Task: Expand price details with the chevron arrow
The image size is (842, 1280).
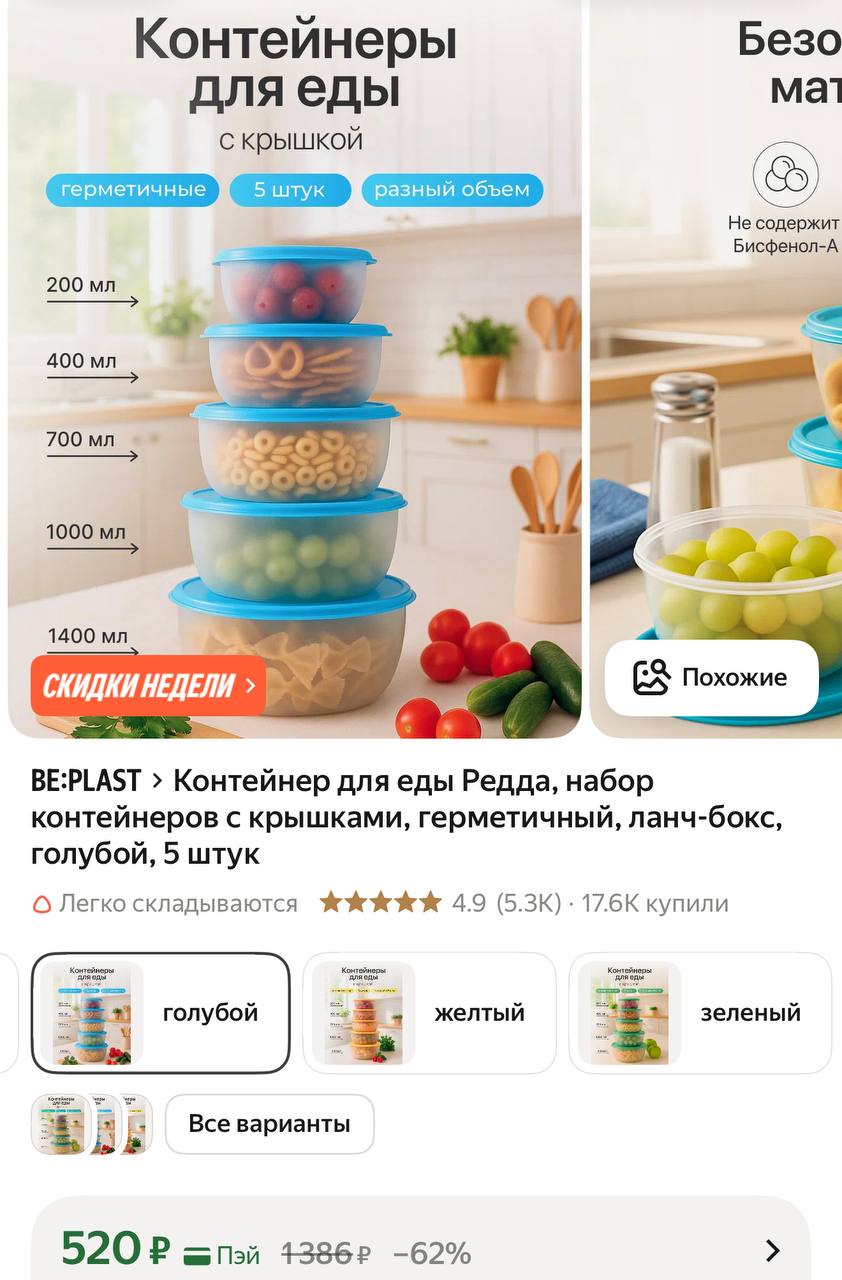Action: coord(771,1250)
